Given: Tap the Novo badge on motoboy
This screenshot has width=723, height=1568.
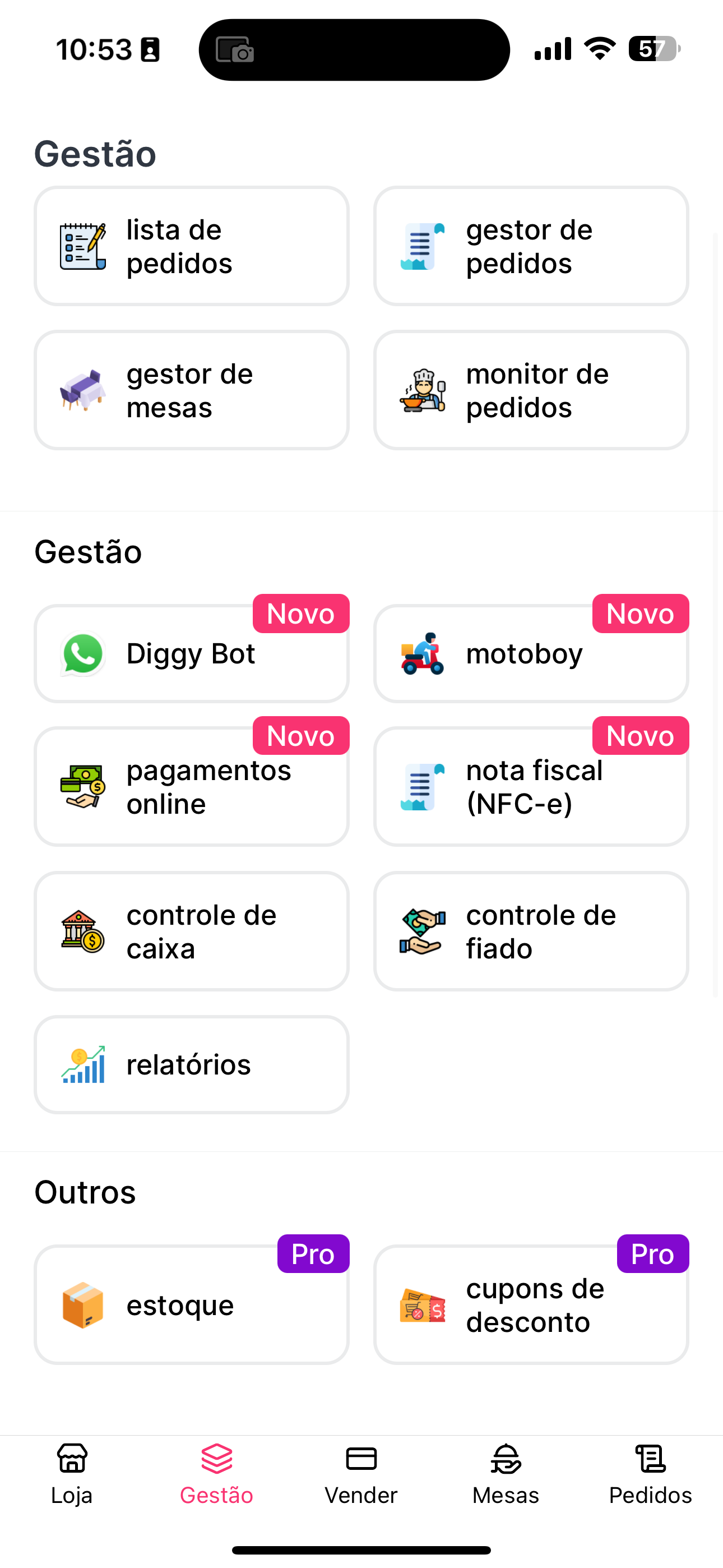Looking at the screenshot, I should coord(640,614).
